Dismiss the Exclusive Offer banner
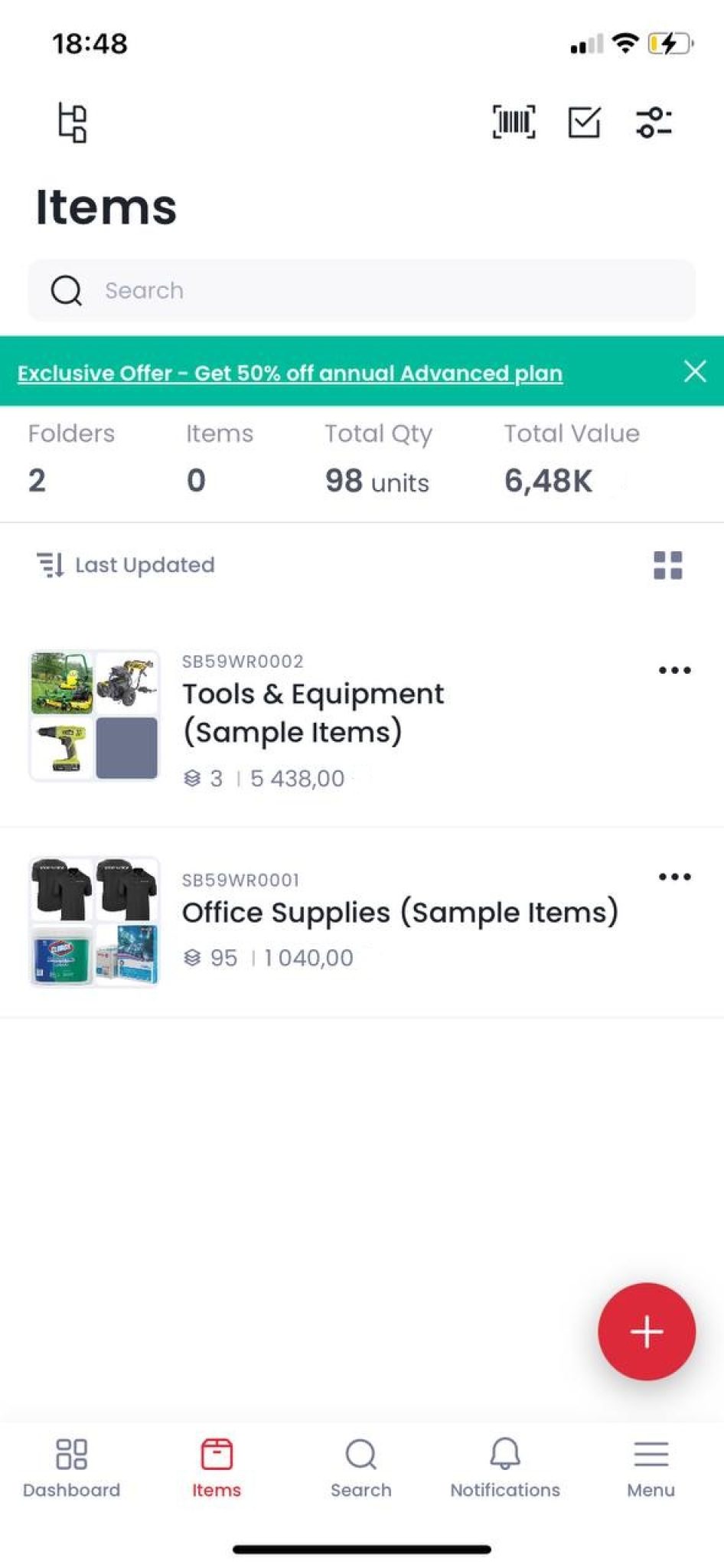 [694, 372]
